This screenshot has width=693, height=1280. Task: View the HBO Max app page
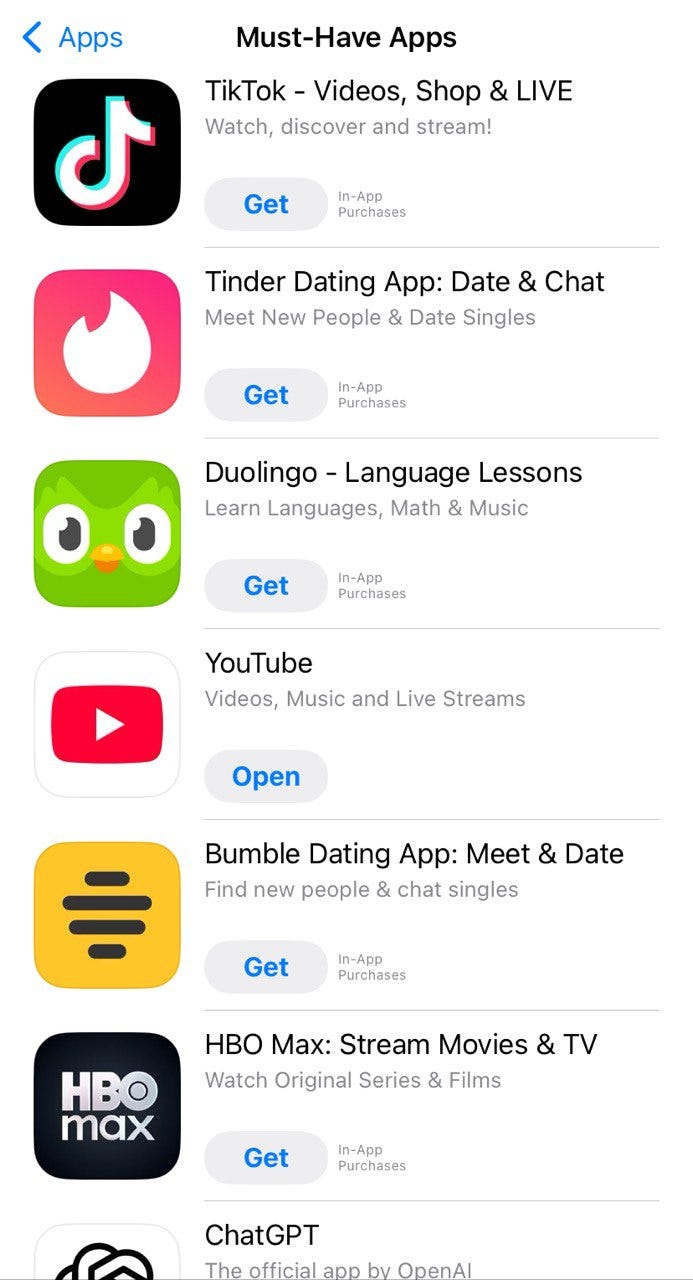[x=400, y=1045]
